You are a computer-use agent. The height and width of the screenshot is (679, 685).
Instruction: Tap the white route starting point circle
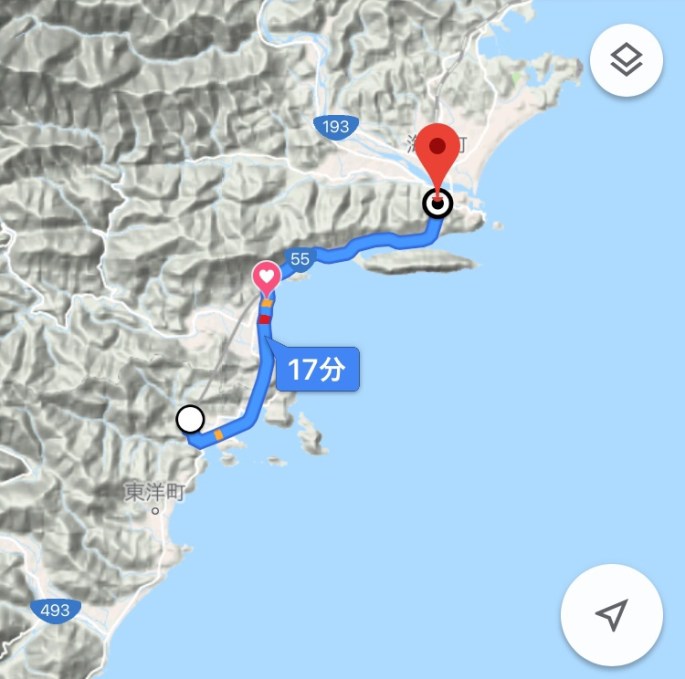tap(190, 419)
